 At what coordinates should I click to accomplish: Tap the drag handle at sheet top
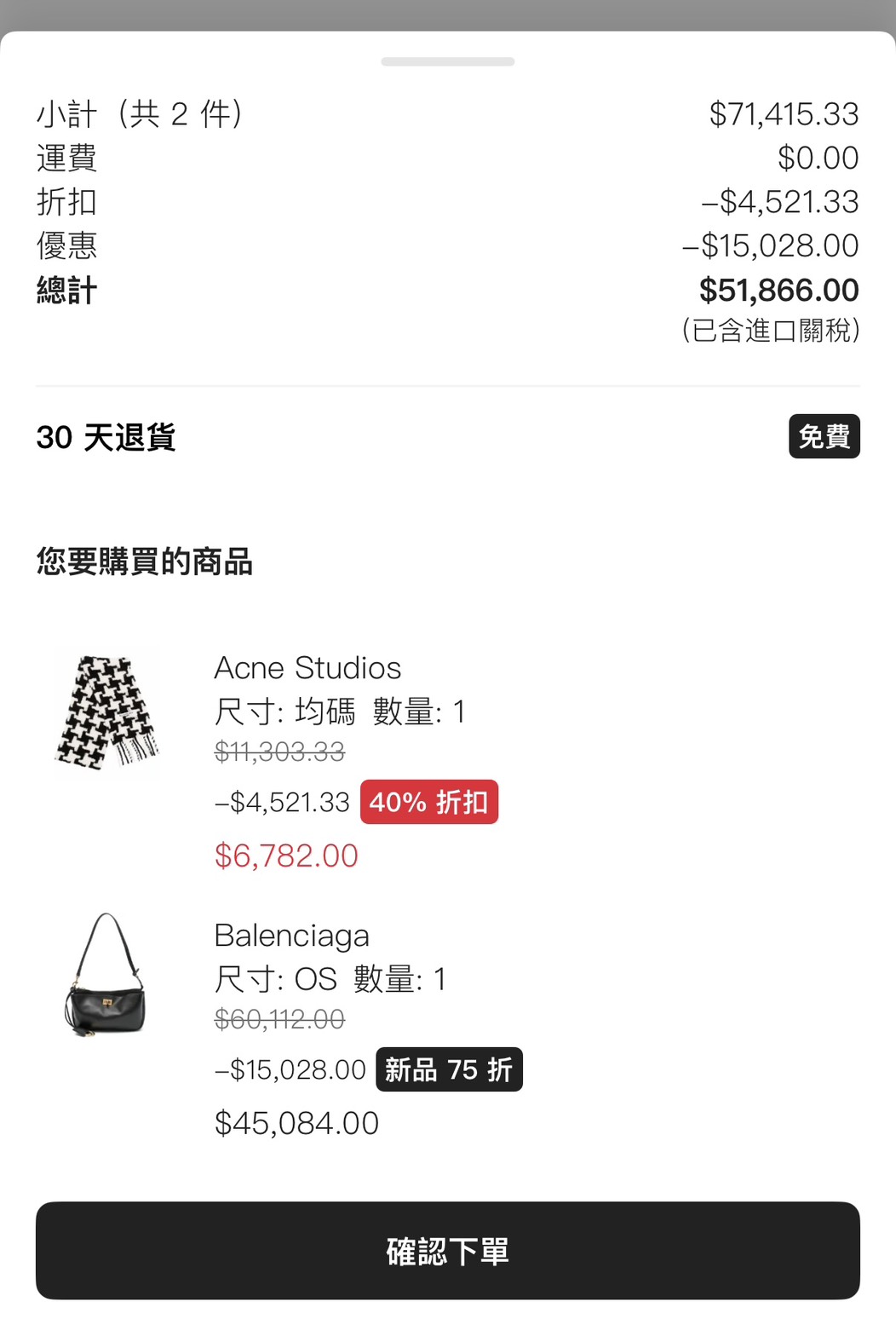[x=447, y=61]
